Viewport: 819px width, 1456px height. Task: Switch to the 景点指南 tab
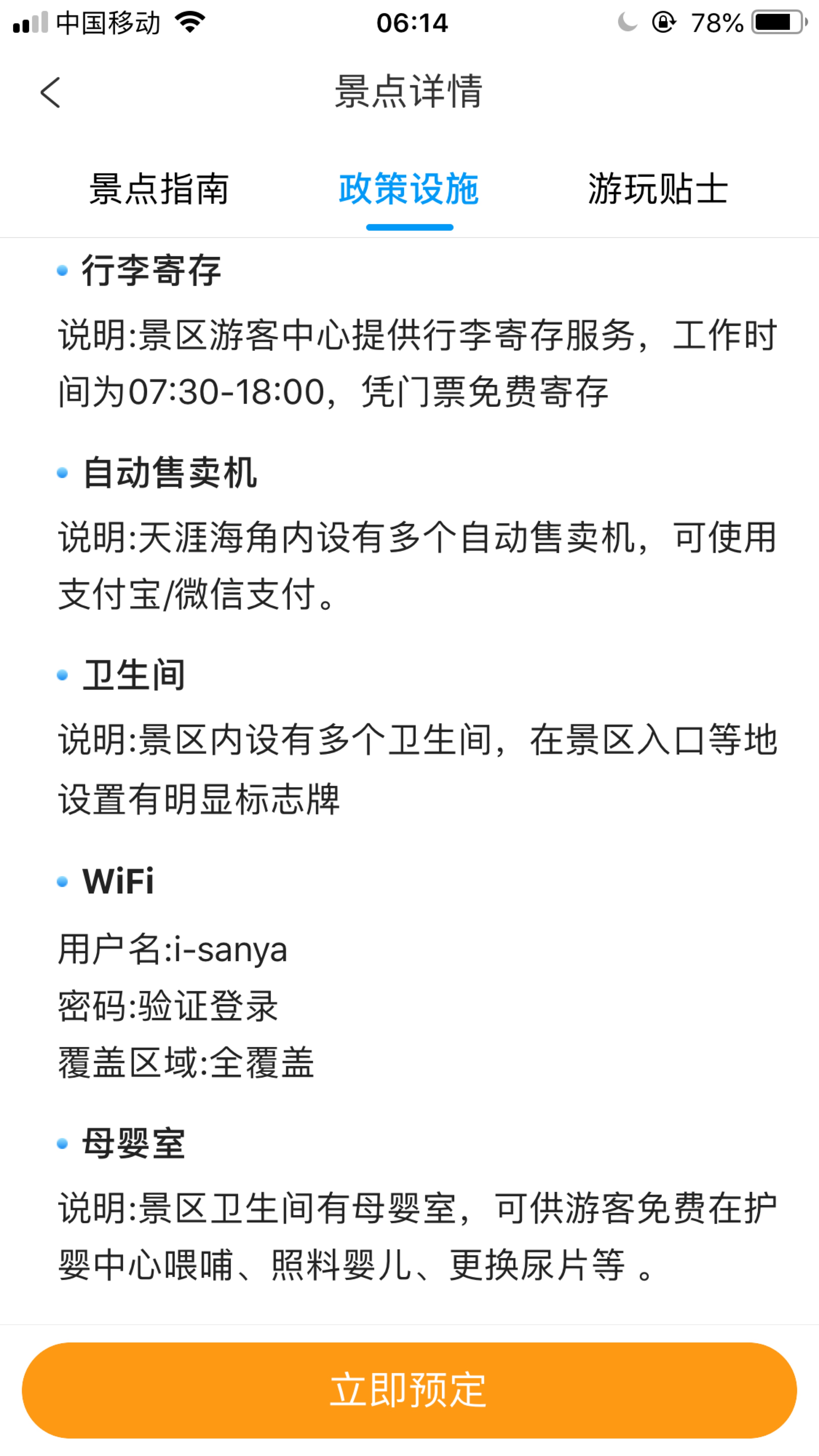(x=160, y=189)
